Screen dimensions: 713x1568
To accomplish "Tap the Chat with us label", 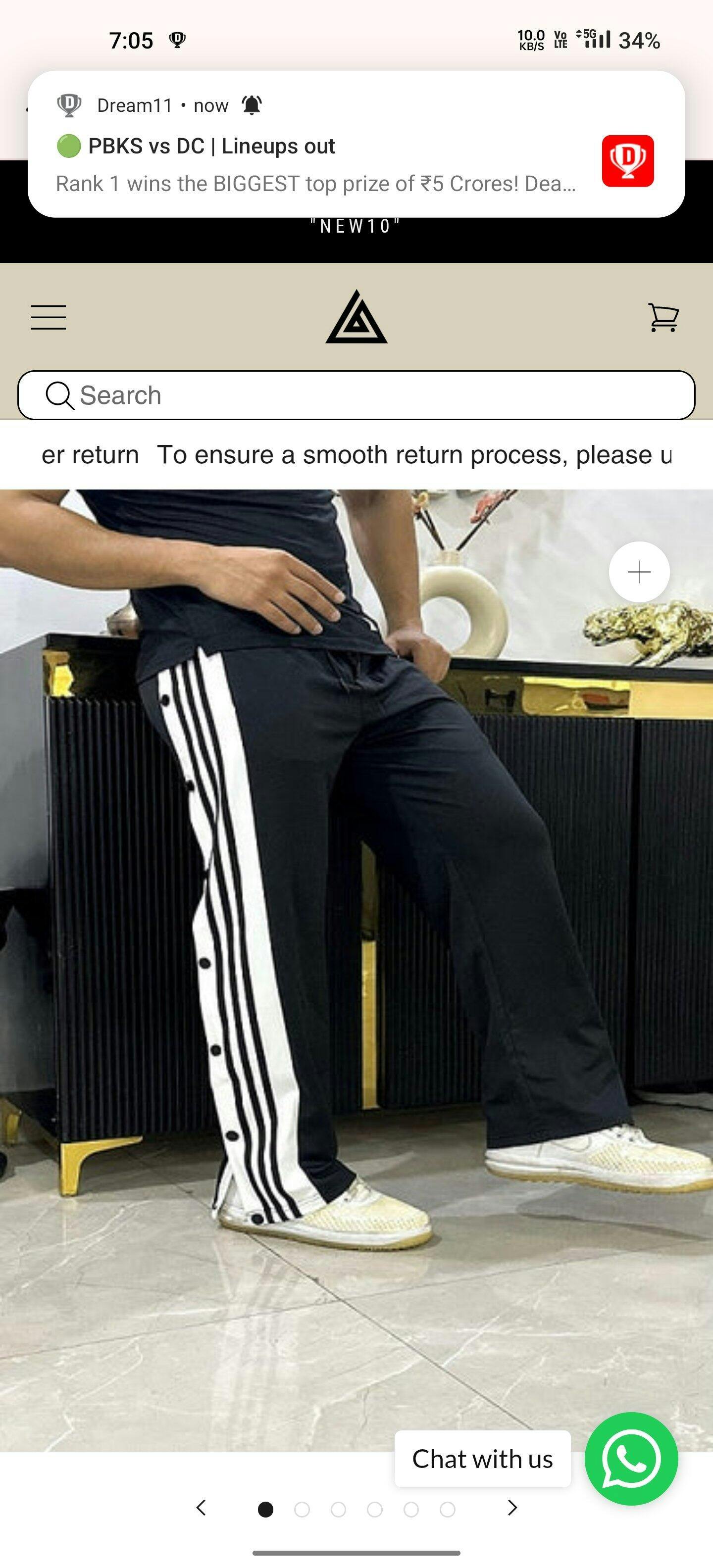I will tap(482, 1459).
